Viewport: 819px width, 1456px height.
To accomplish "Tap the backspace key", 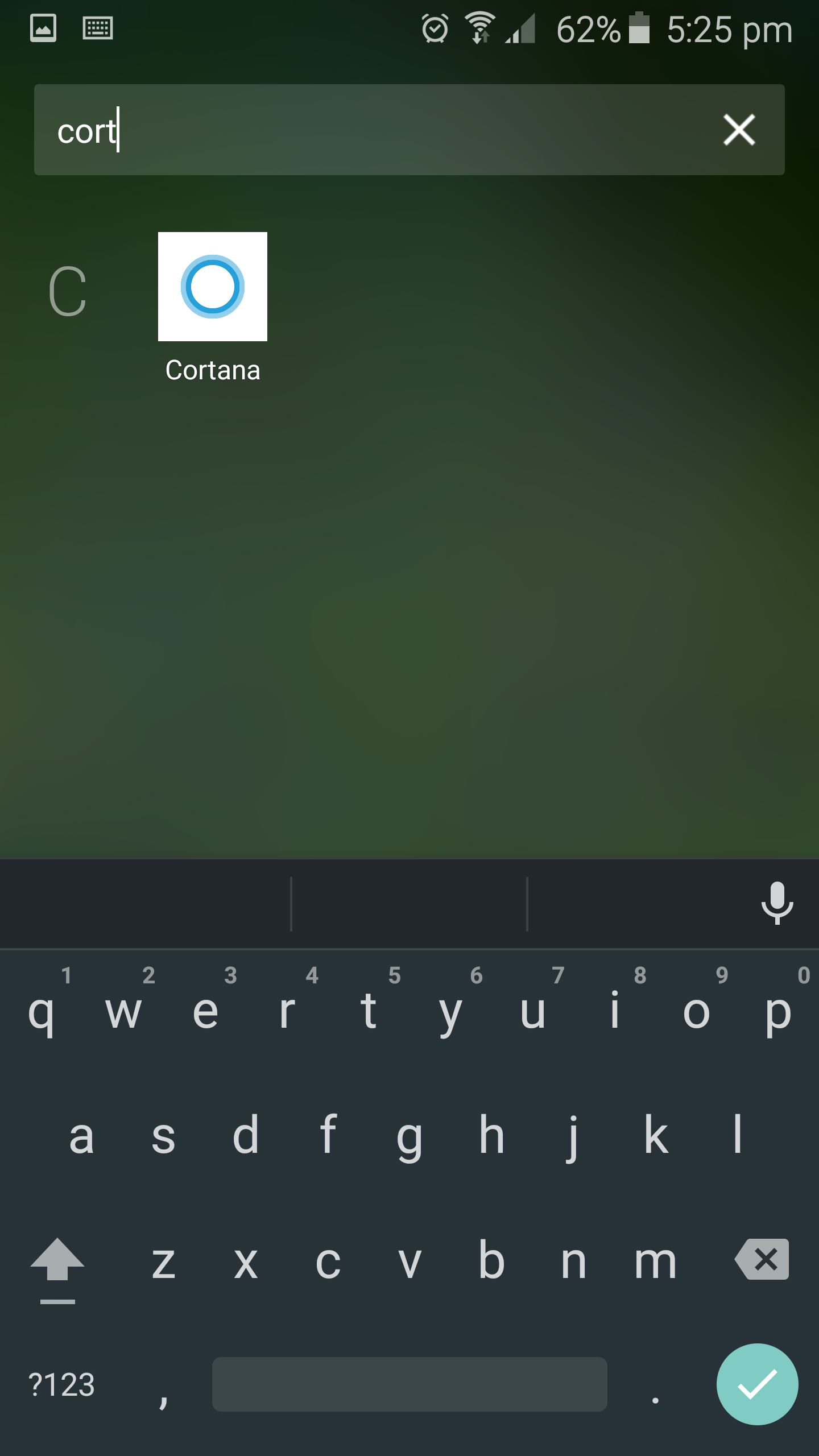I will tap(762, 1259).
